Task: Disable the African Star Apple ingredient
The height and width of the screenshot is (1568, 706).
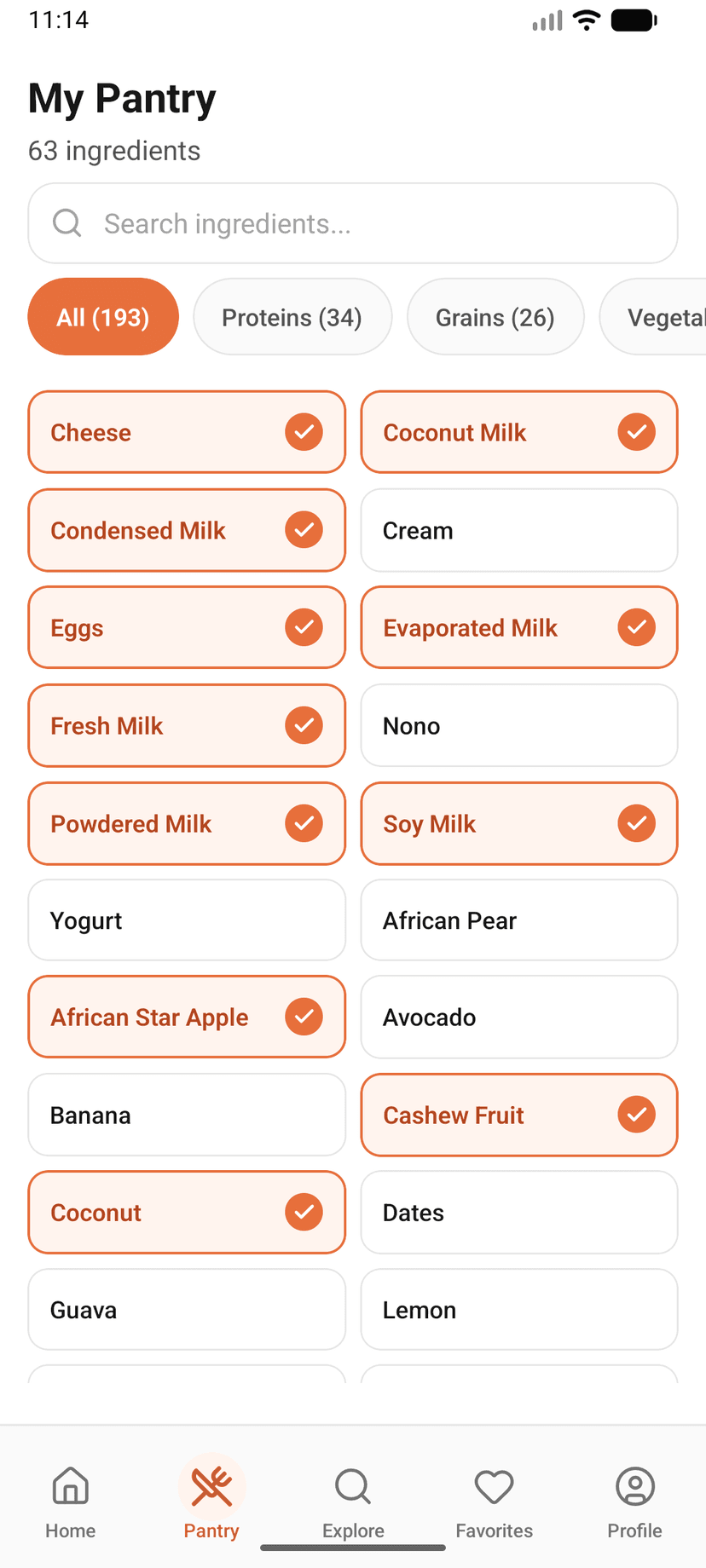Action: (x=186, y=1017)
